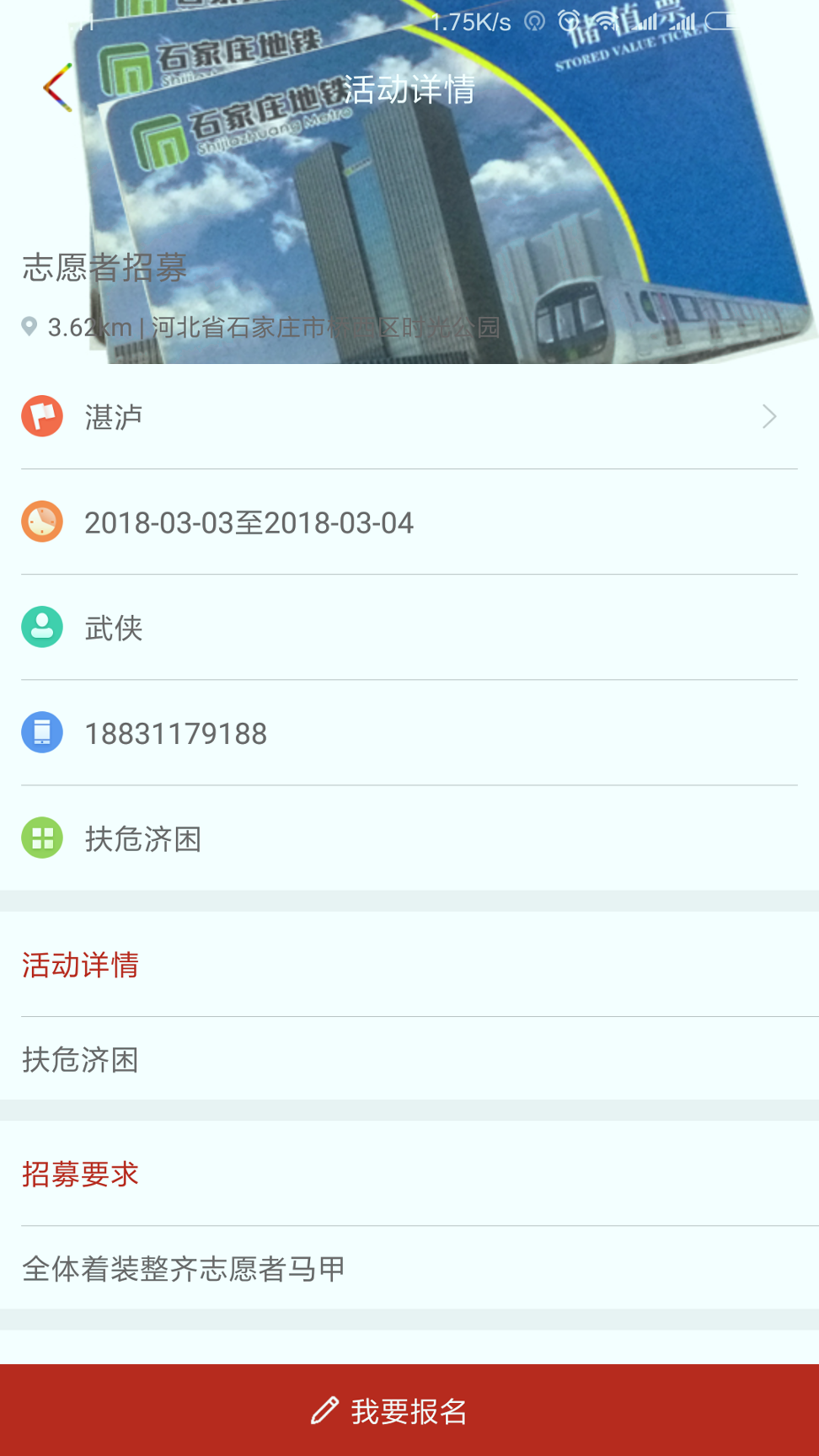Tap the phone number 18831179188 to call

click(x=175, y=732)
